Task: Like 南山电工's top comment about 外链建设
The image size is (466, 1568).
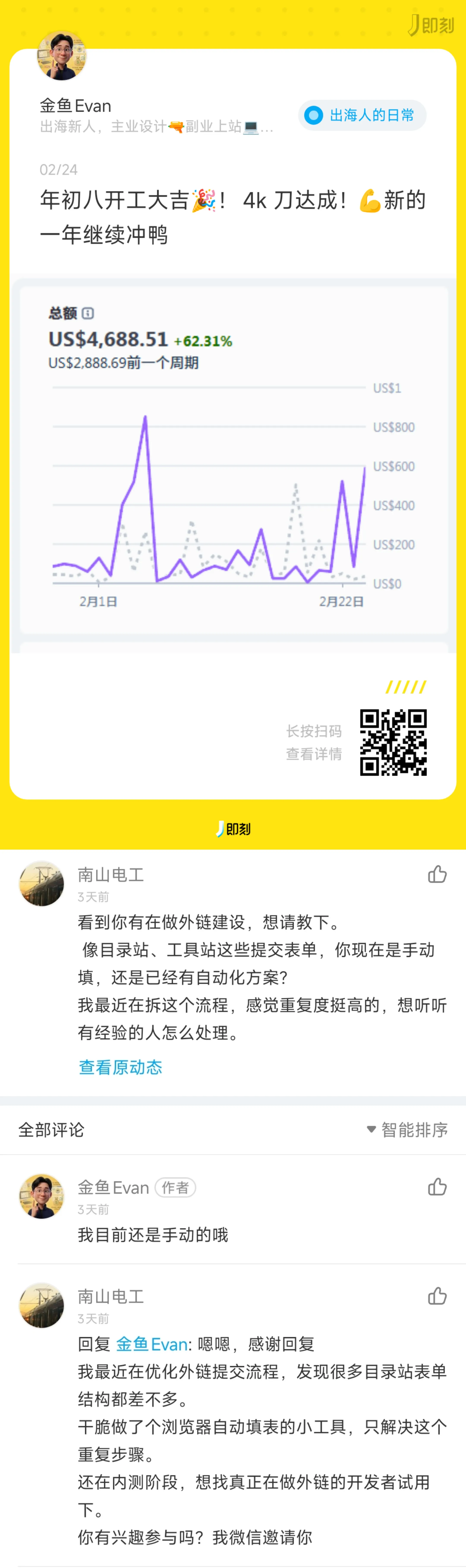Action: point(437,875)
